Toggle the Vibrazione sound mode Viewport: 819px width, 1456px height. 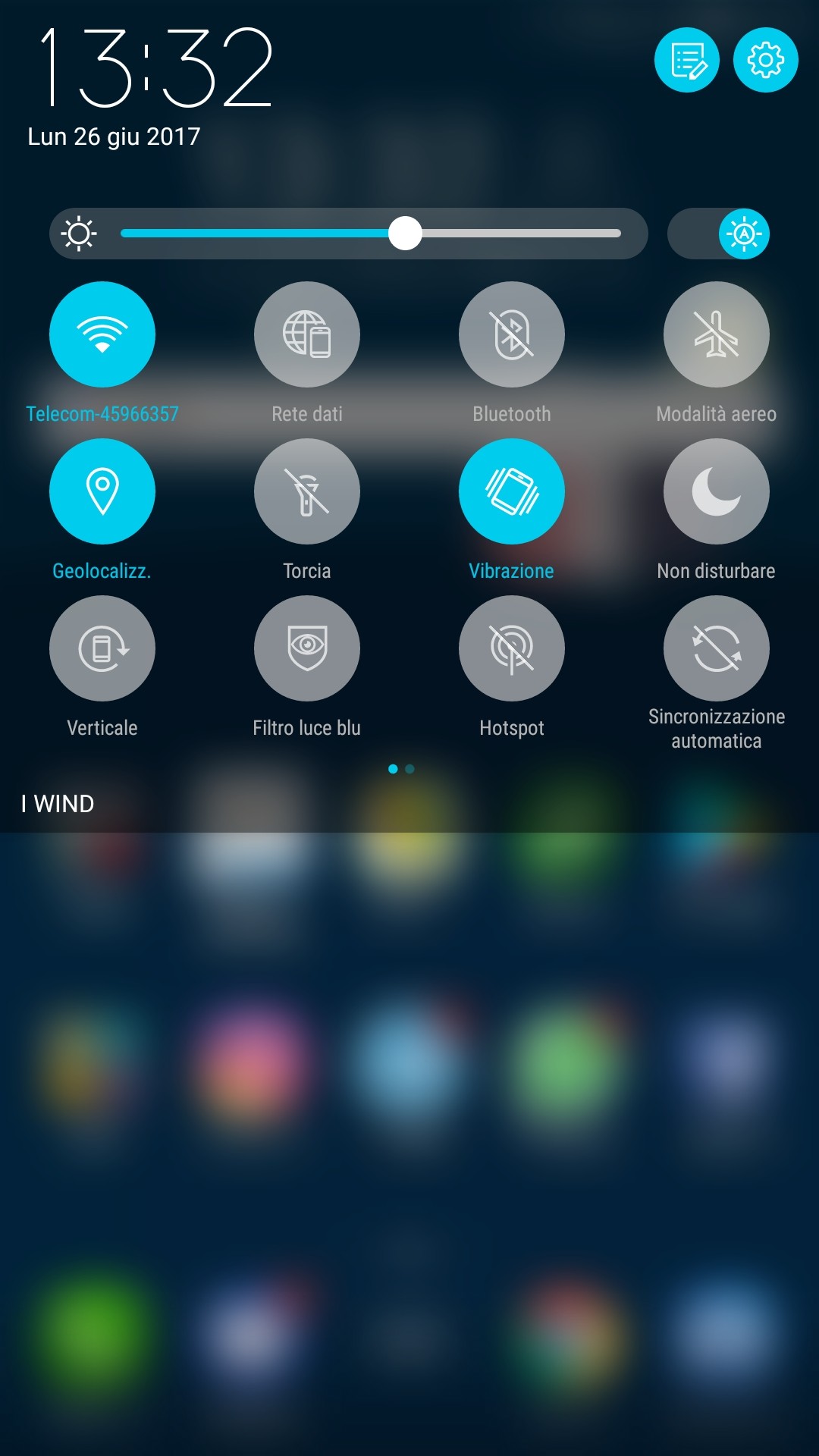(512, 491)
